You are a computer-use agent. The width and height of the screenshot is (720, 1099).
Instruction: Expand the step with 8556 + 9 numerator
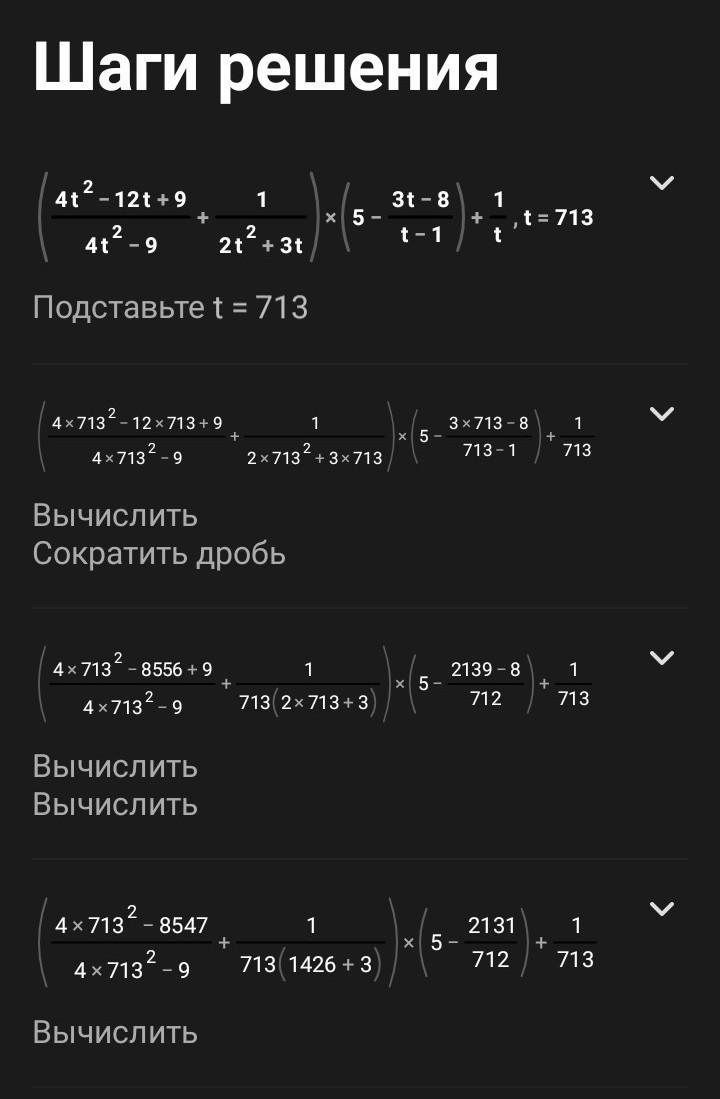point(662,658)
